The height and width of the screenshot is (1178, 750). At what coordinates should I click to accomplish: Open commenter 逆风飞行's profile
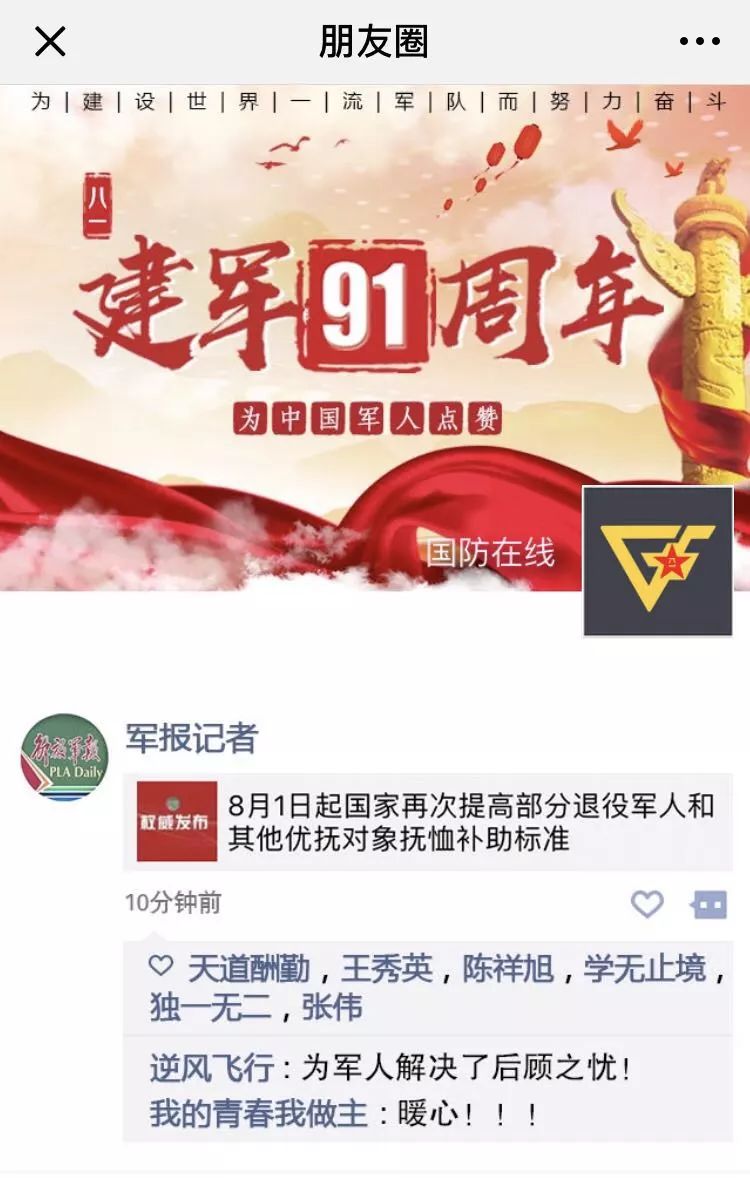pos(210,1068)
